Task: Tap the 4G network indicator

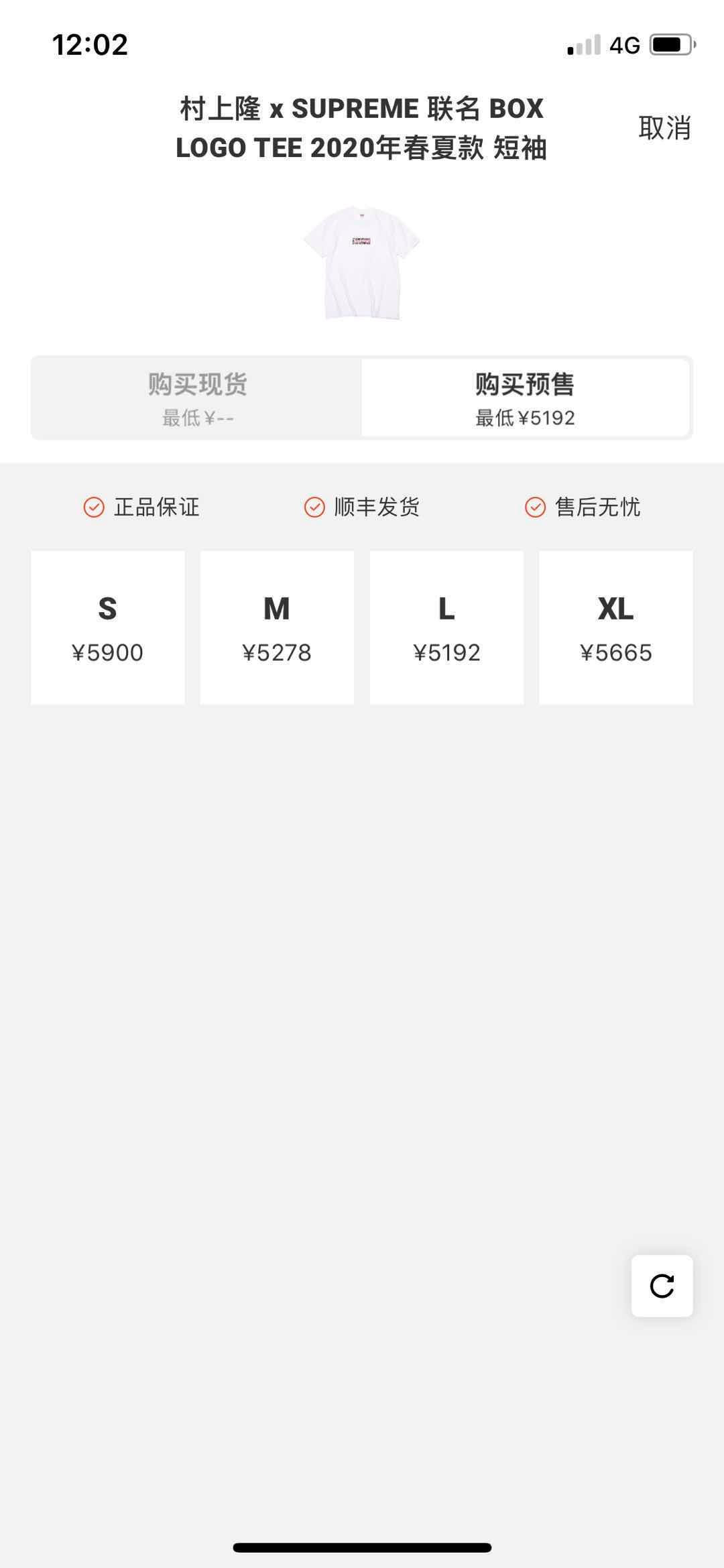Action: pyautogui.click(x=622, y=43)
